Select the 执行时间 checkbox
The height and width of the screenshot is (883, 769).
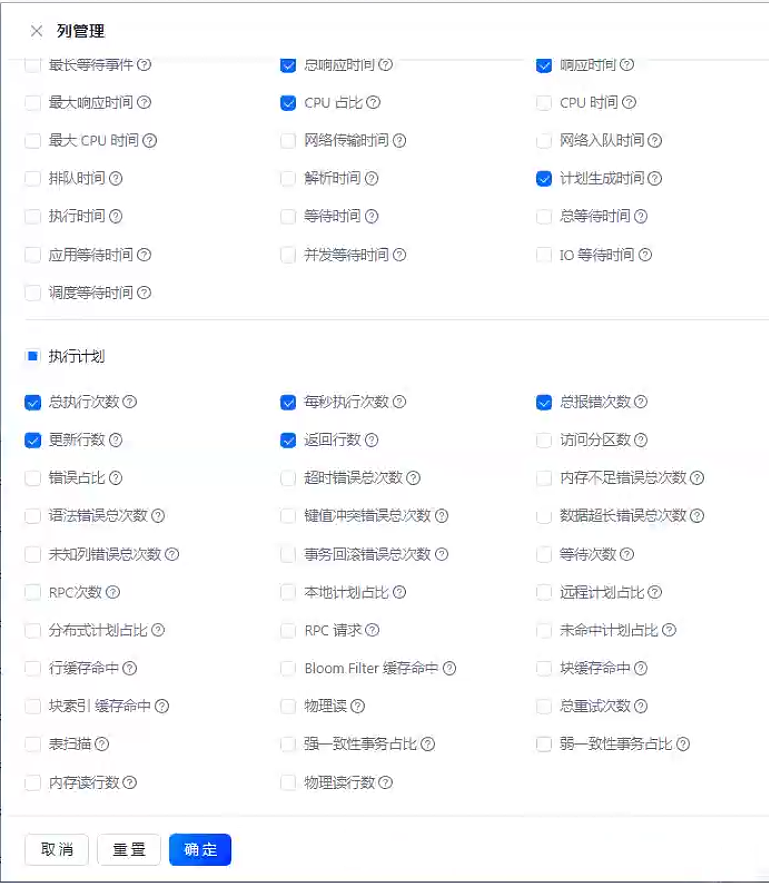(33, 216)
